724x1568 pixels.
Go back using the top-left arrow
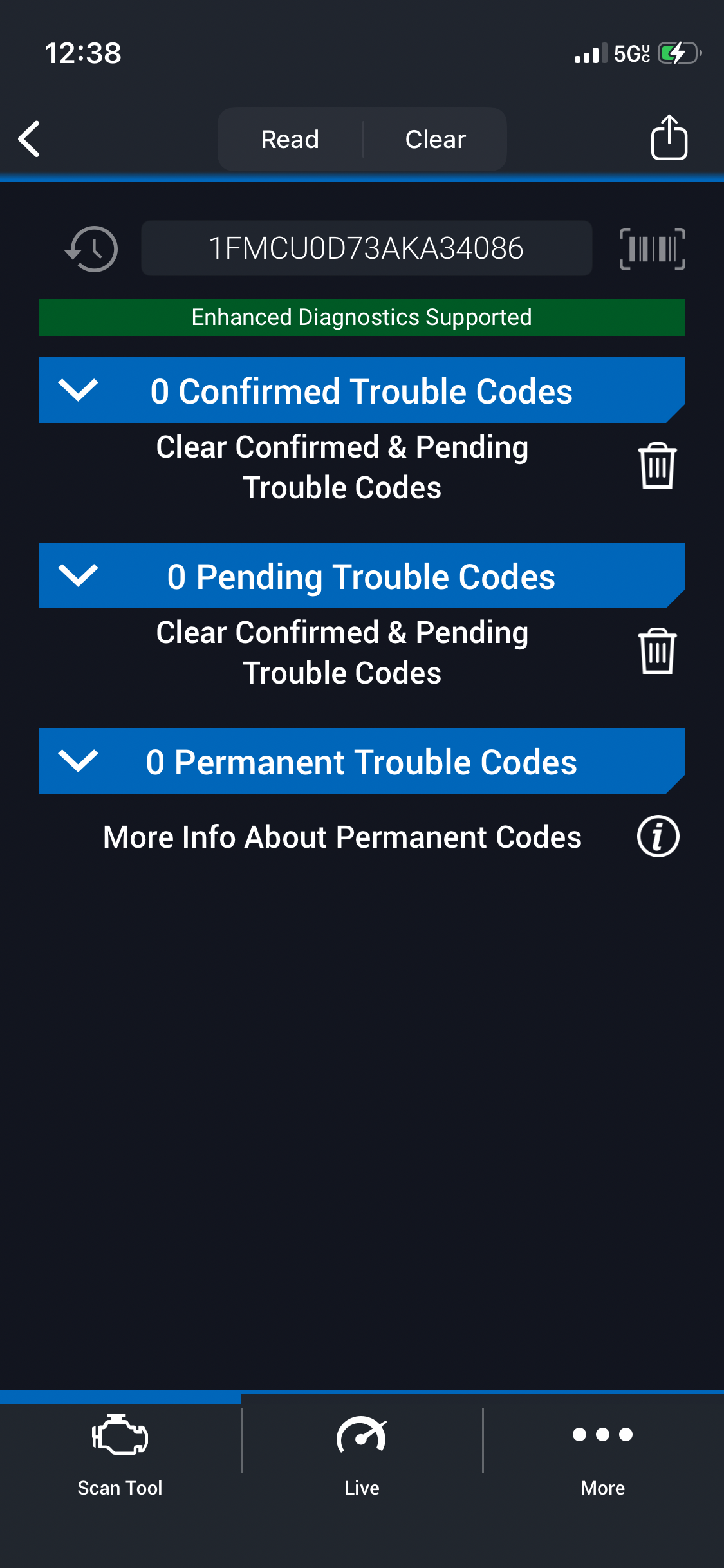30,139
